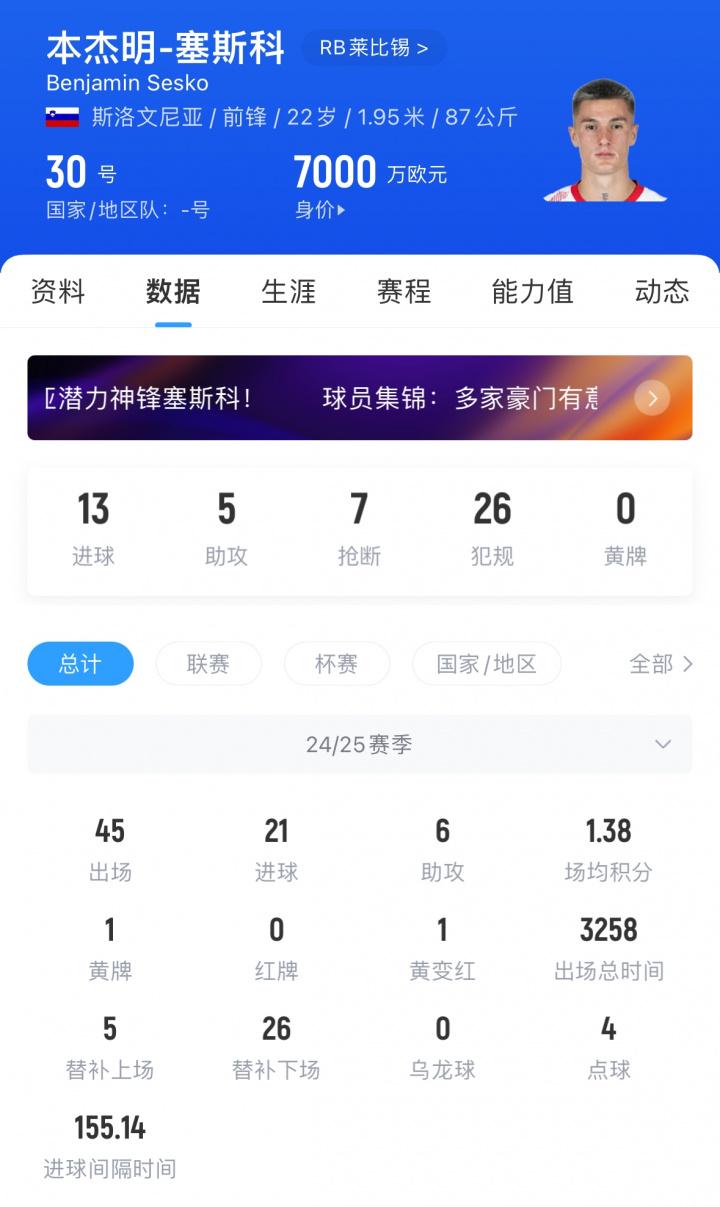Select the 杯赛 filter pill
Viewport: 720px width, 1207px height.
(x=337, y=663)
